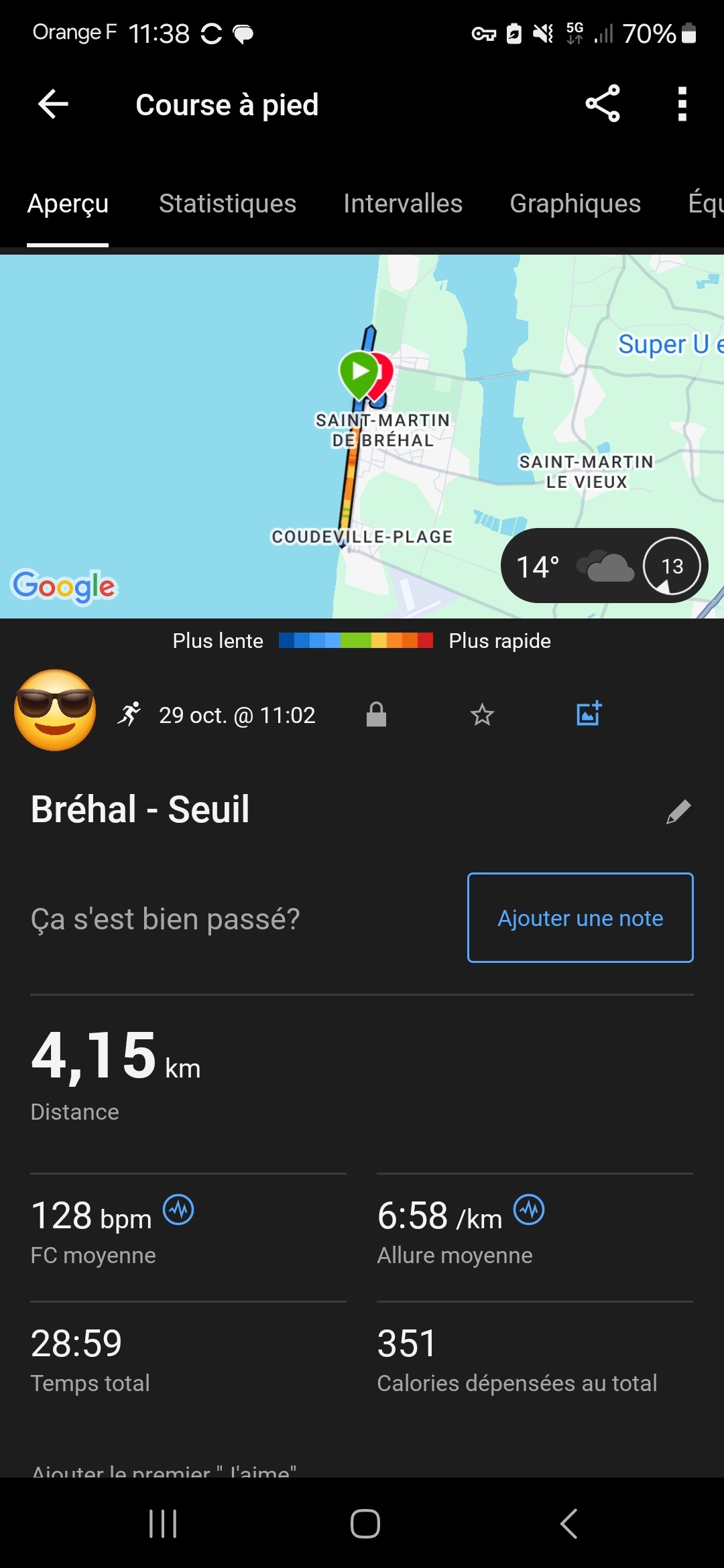
Task: Go to the home screen via system nav
Action: point(365,1524)
